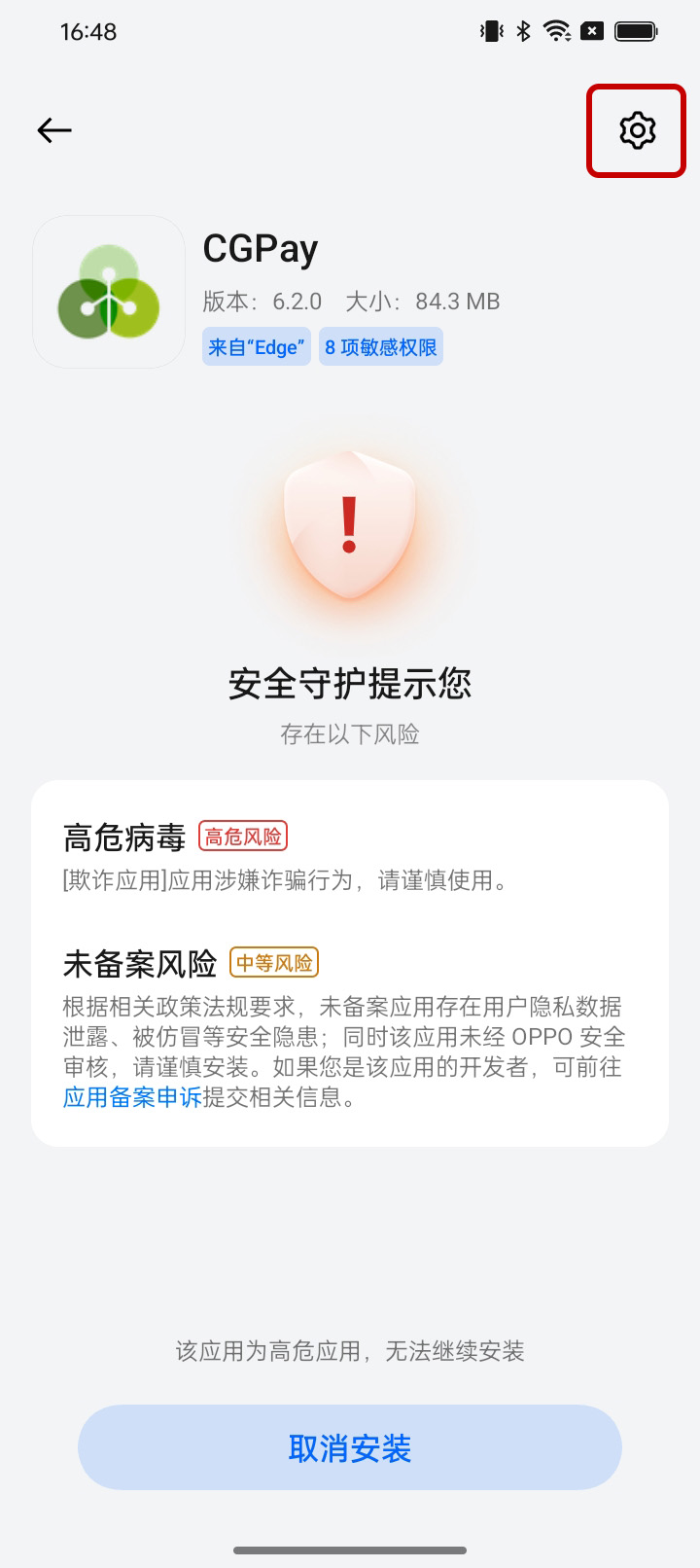Click the battery indicator icon

pyautogui.click(x=637, y=30)
